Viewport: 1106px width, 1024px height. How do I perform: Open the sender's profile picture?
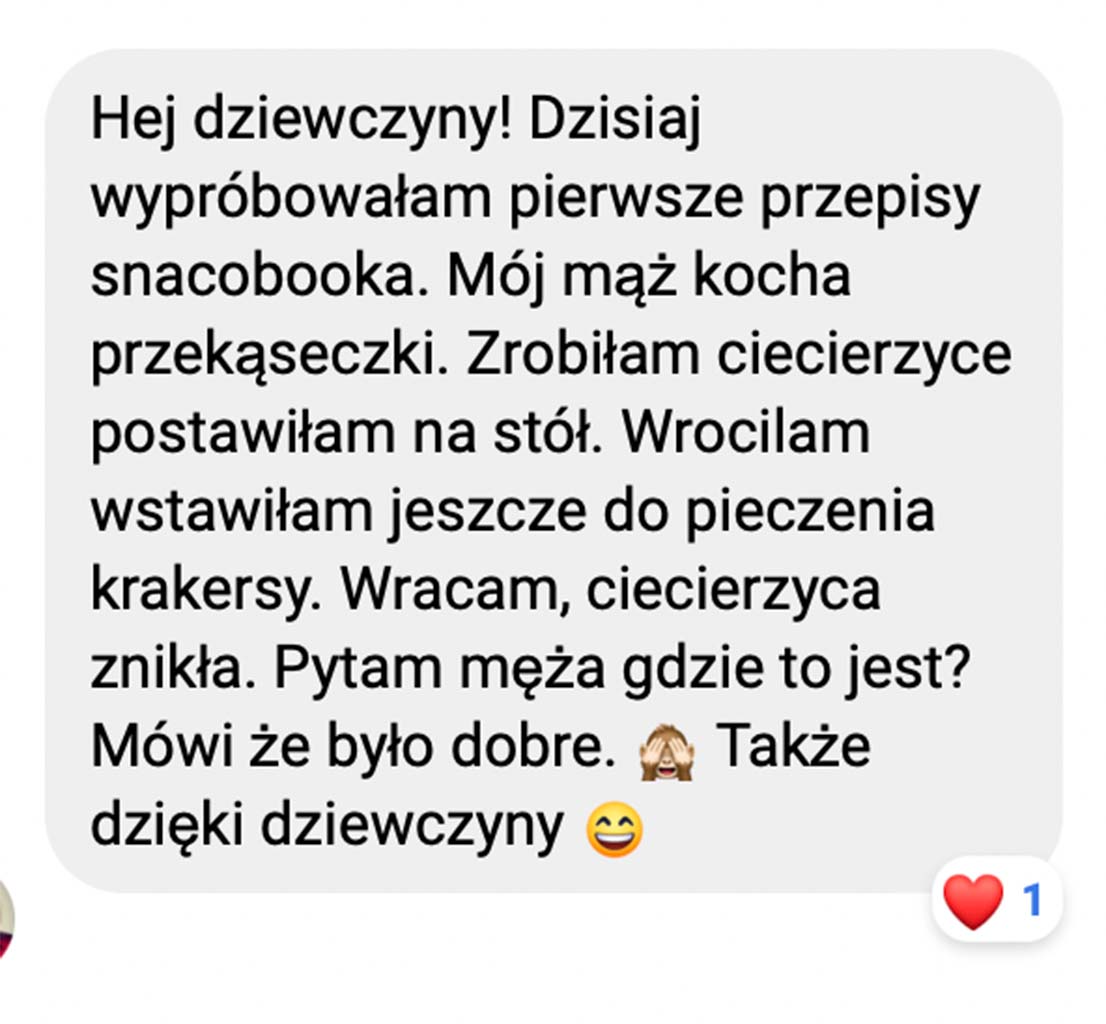6,919
